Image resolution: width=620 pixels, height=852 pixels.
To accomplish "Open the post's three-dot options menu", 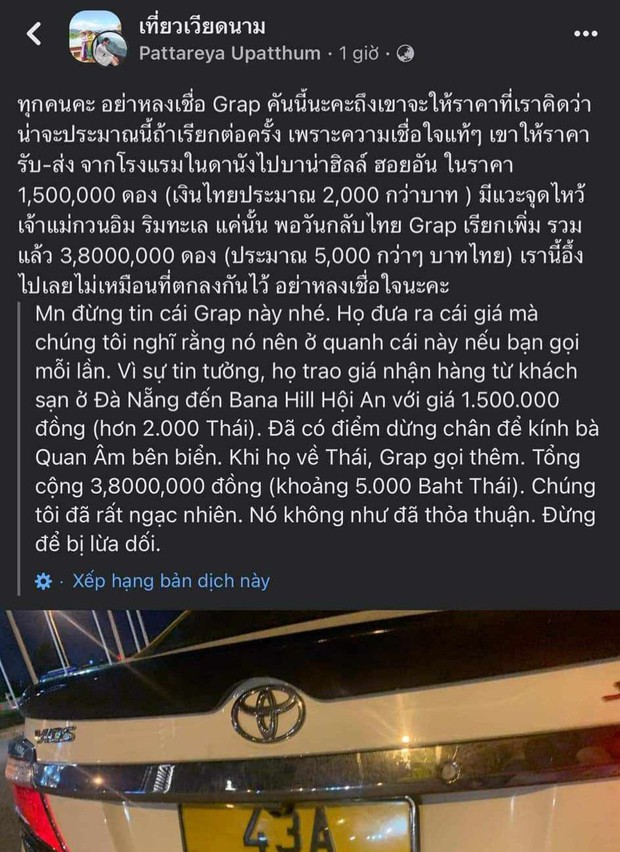I will (x=585, y=32).
